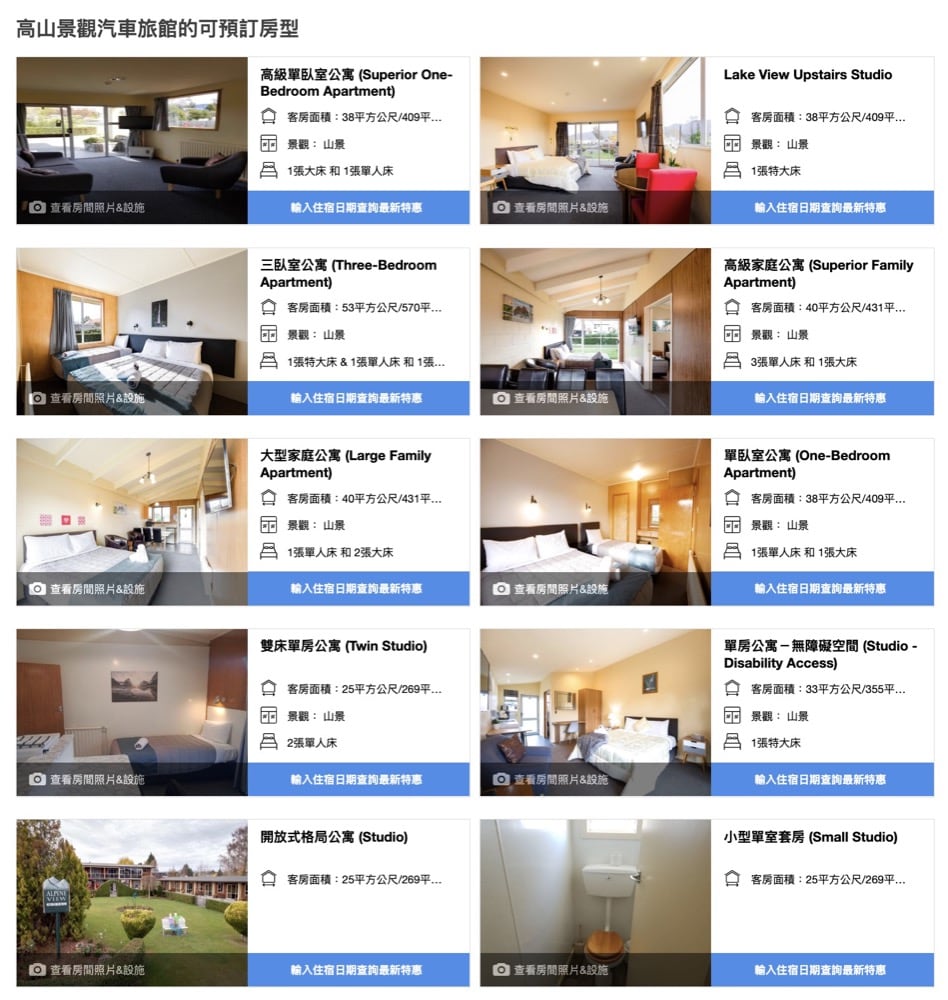Open Lake View Upstairs Studio room photos
The height and width of the screenshot is (1000, 948).
pos(551,208)
